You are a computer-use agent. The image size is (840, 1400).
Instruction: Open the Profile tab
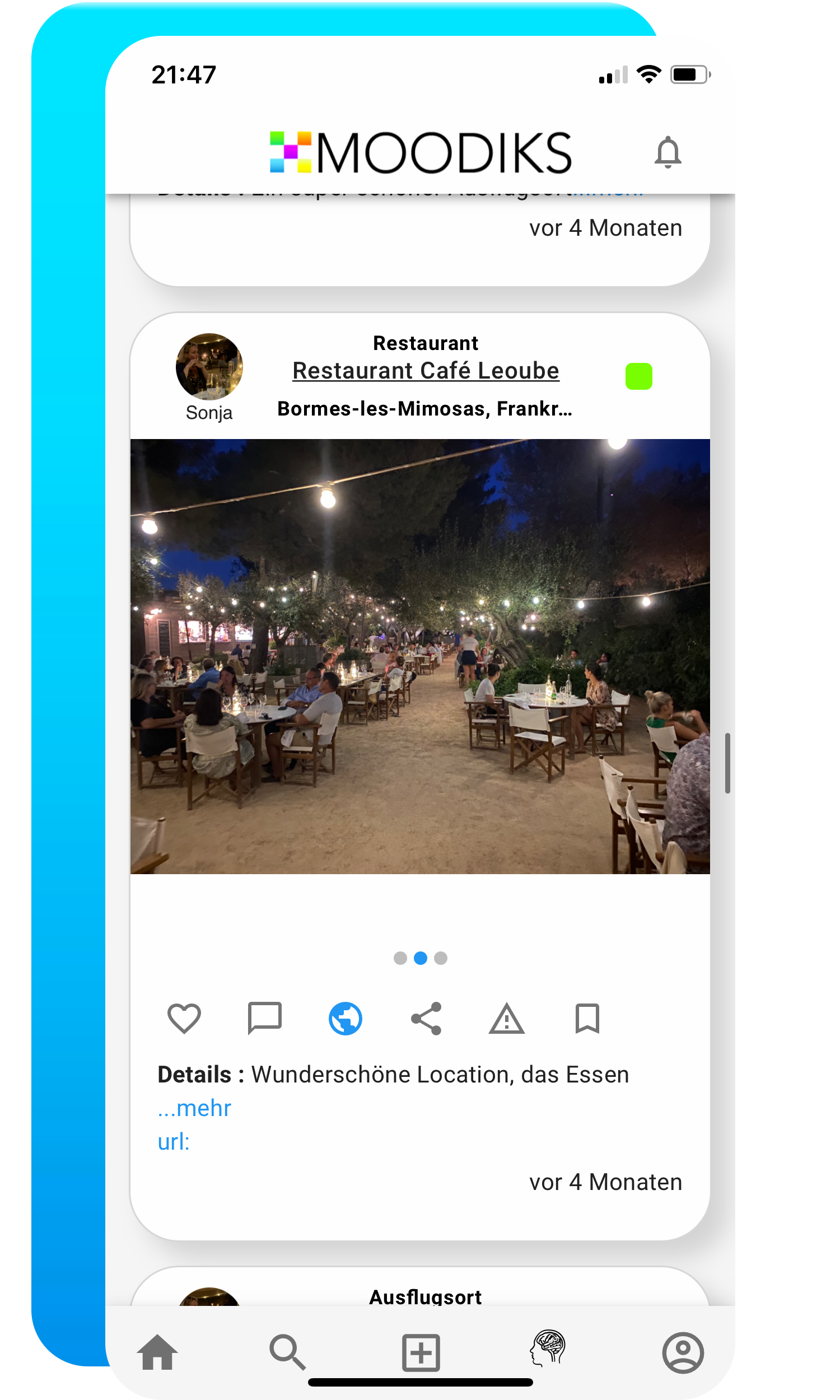pos(683,1352)
